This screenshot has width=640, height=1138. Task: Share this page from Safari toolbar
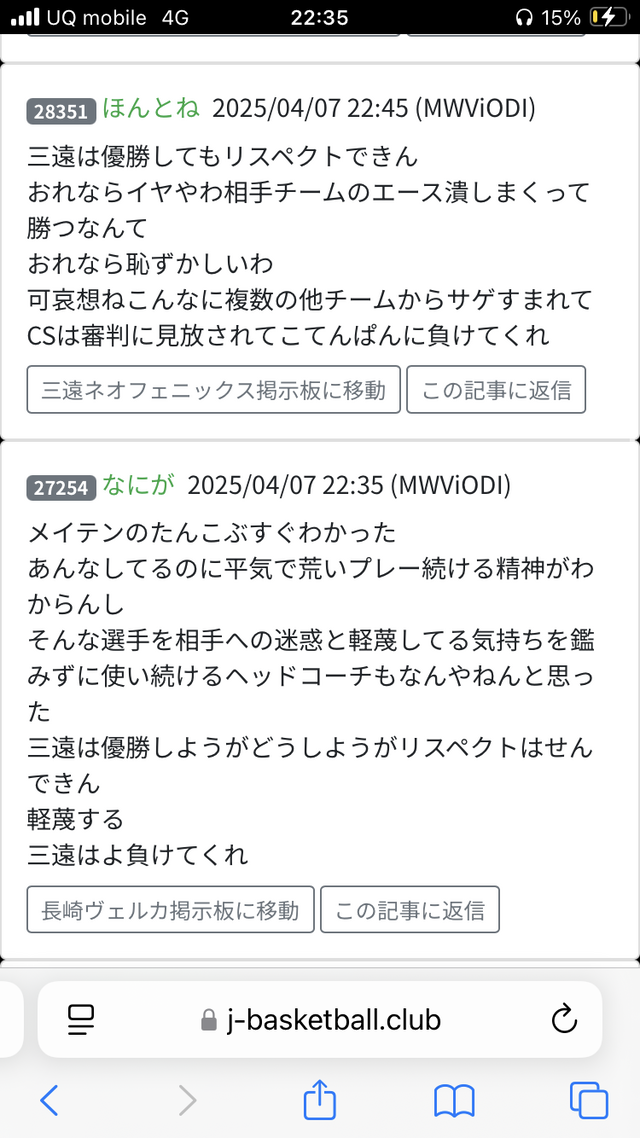coord(320,1099)
